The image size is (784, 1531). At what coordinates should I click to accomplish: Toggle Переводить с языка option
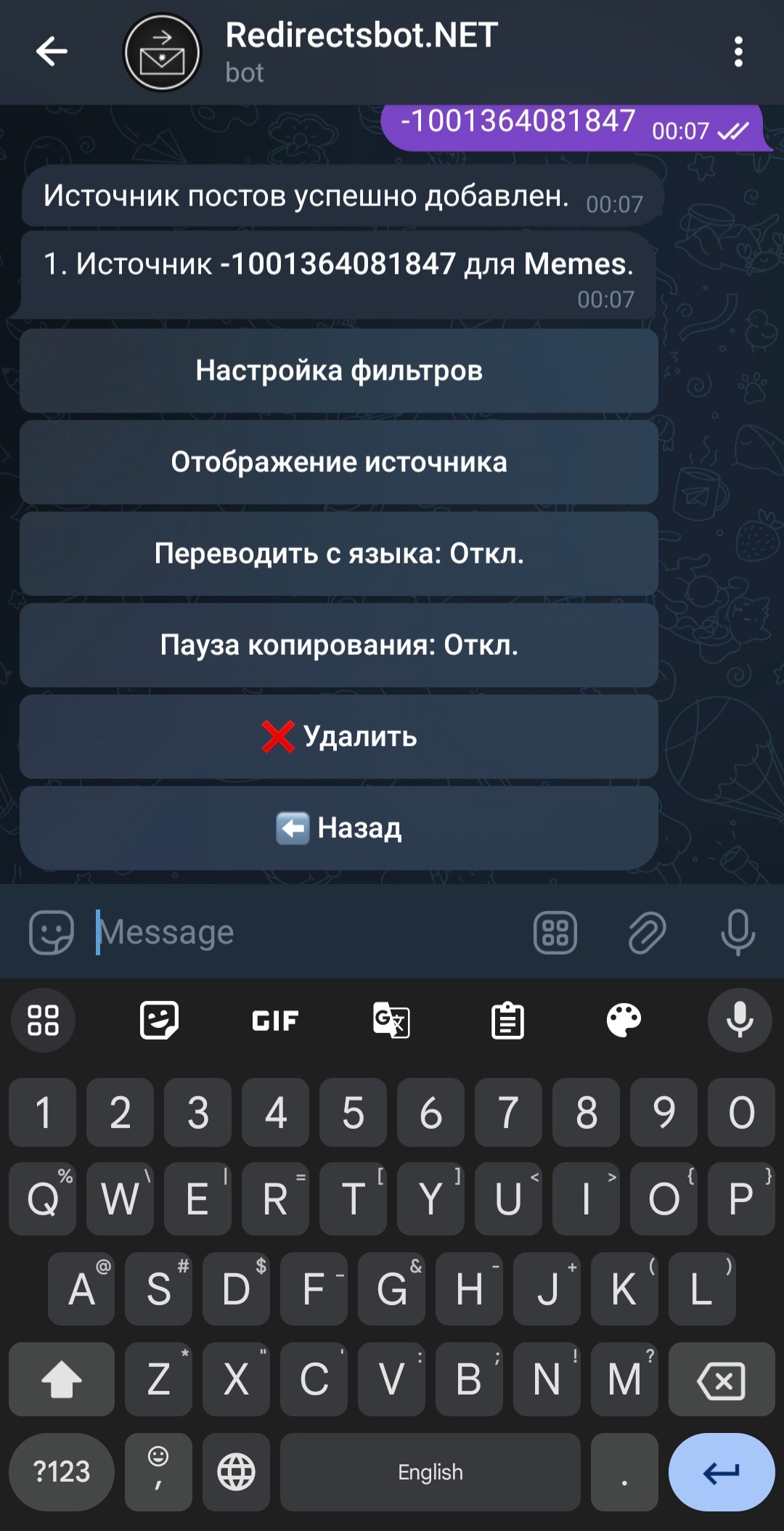pos(339,554)
